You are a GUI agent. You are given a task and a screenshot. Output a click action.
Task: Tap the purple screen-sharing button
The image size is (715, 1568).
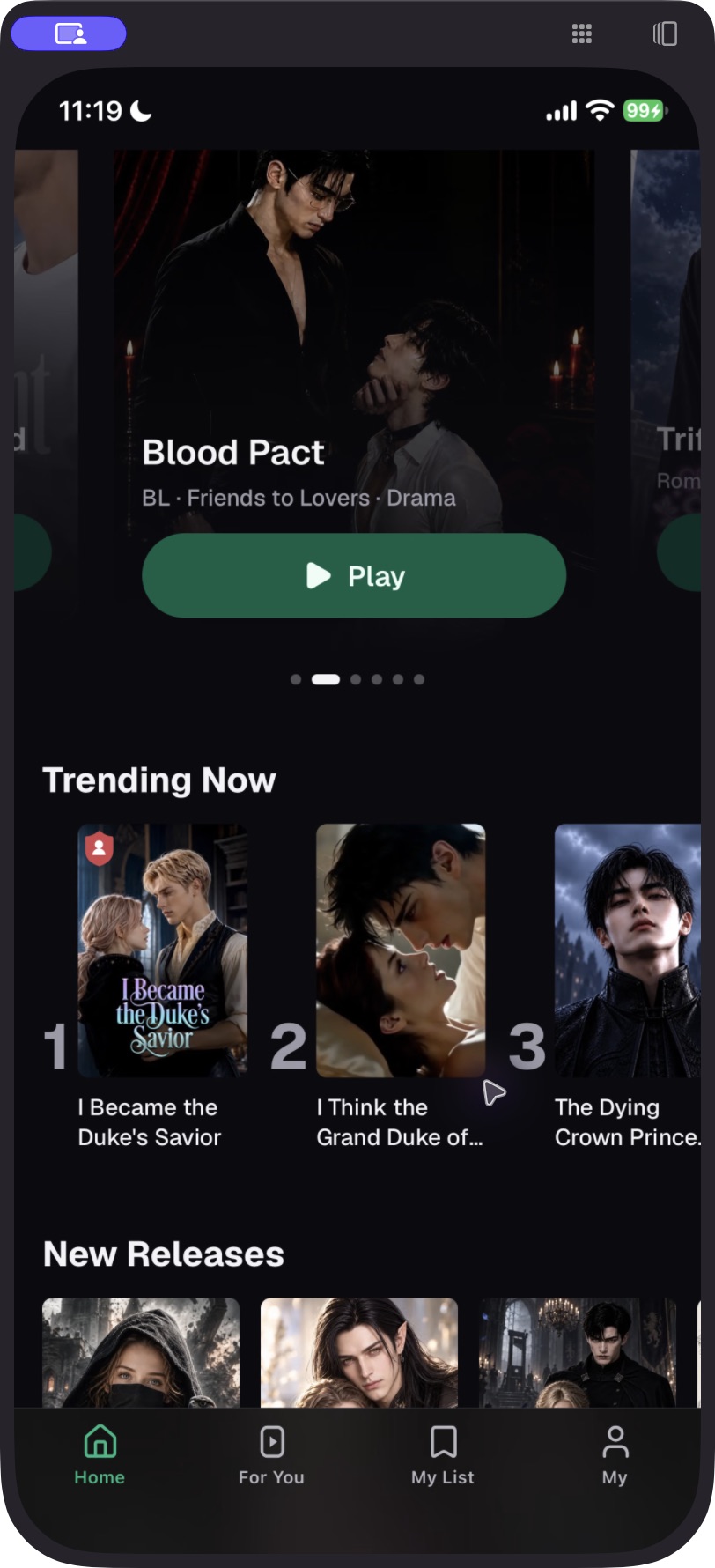tap(69, 33)
